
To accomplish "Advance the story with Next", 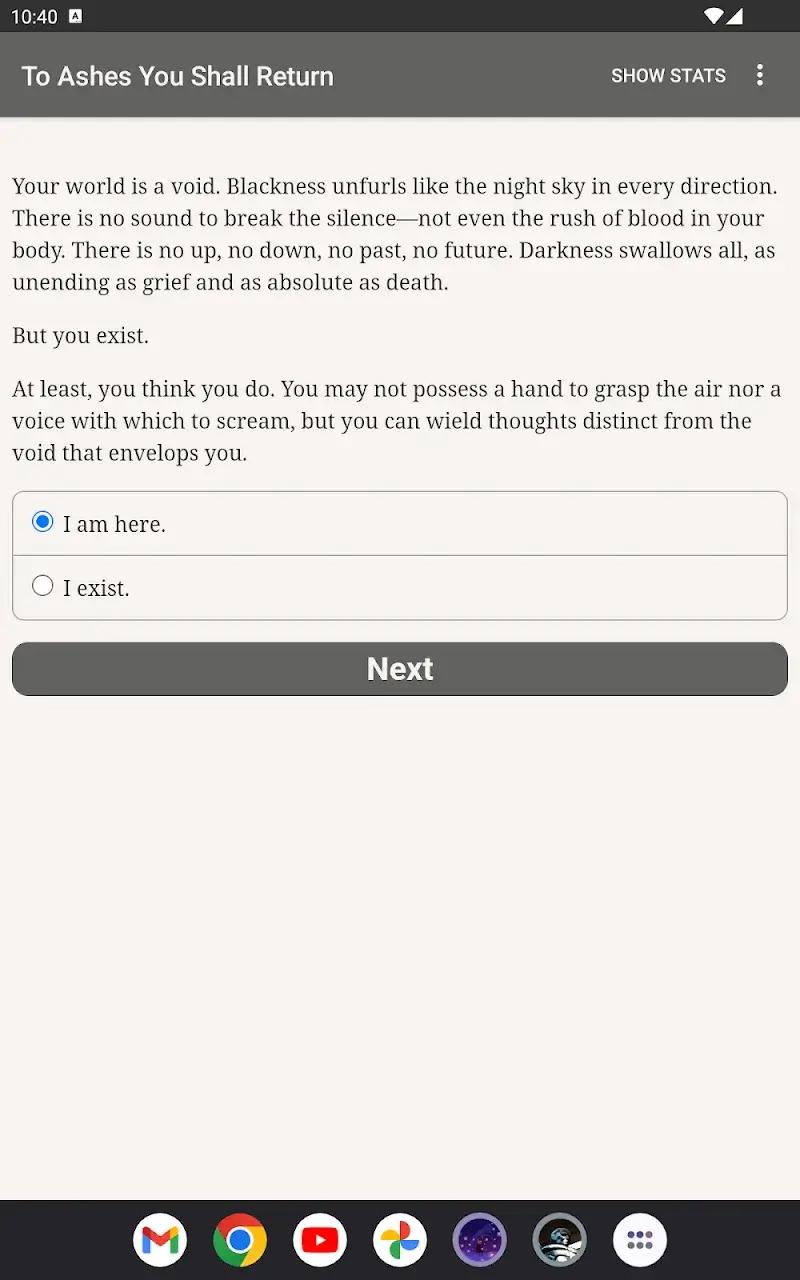I will (400, 669).
